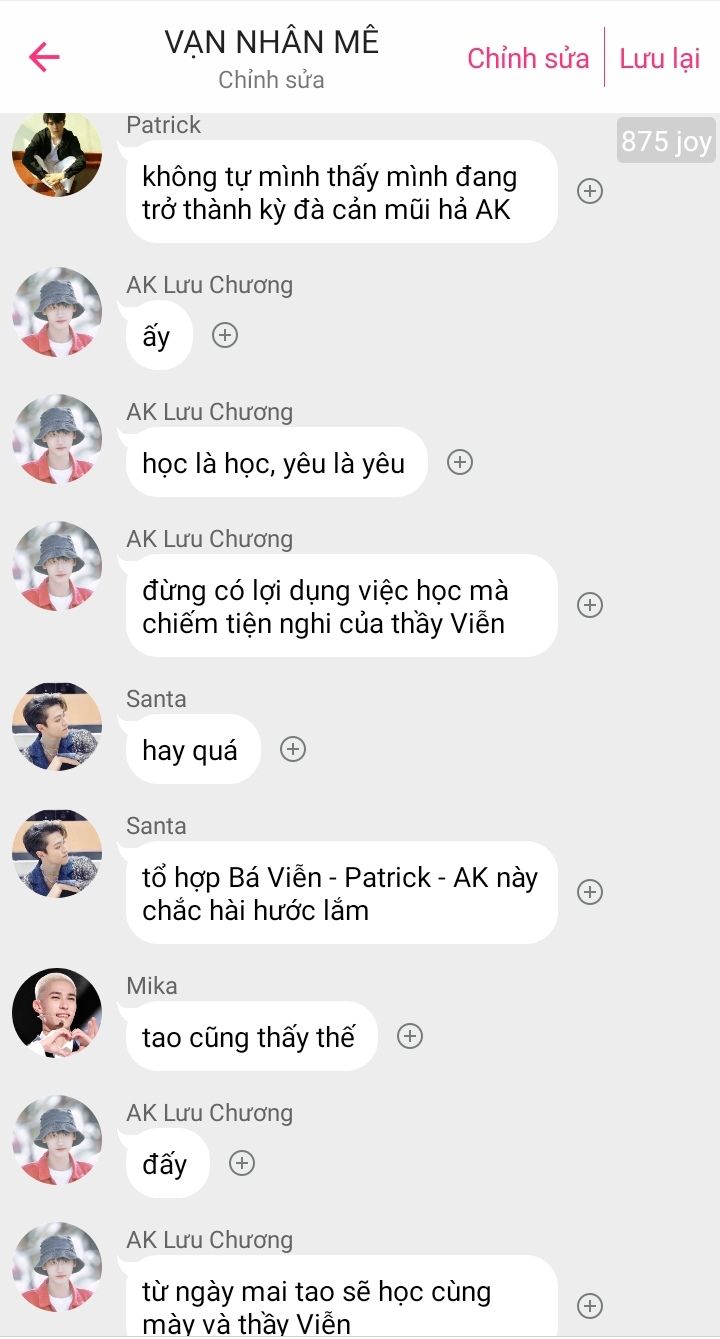Tap plus icon beside Patrick's message

pyautogui.click(x=590, y=191)
